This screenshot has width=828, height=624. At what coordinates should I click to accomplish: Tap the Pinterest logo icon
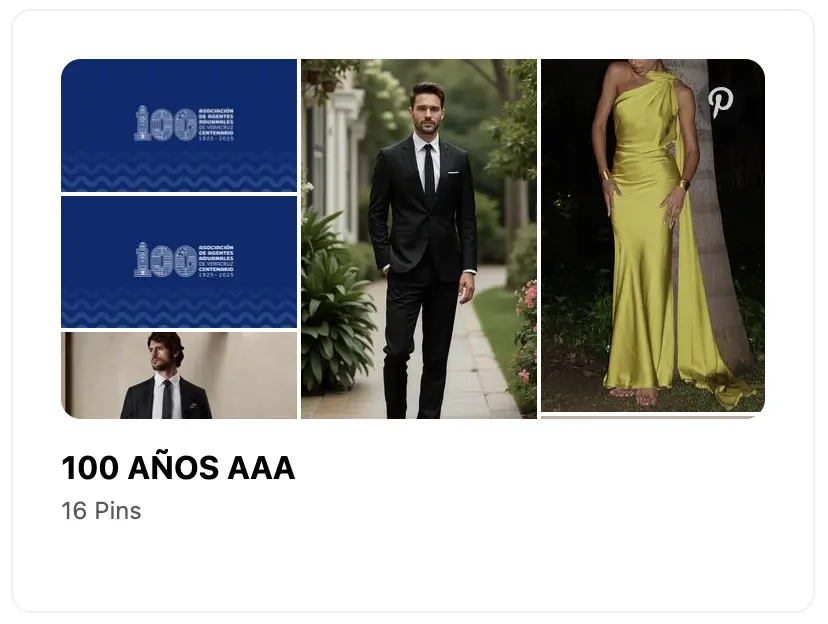(720, 101)
